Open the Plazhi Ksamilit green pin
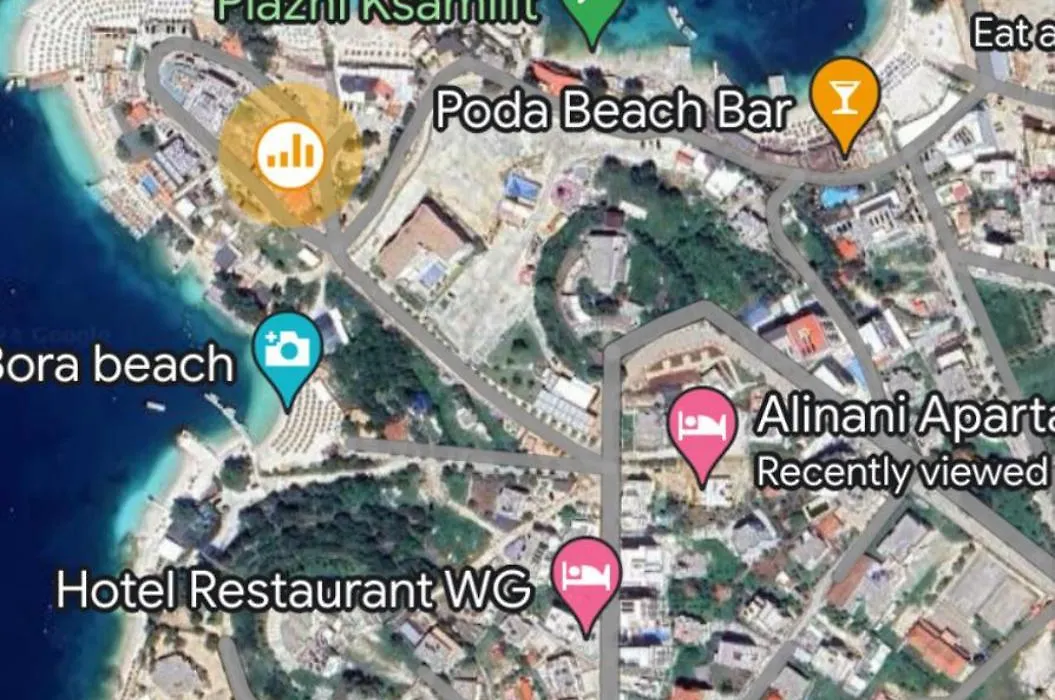This screenshot has width=1055, height=700. pos(592,15)
